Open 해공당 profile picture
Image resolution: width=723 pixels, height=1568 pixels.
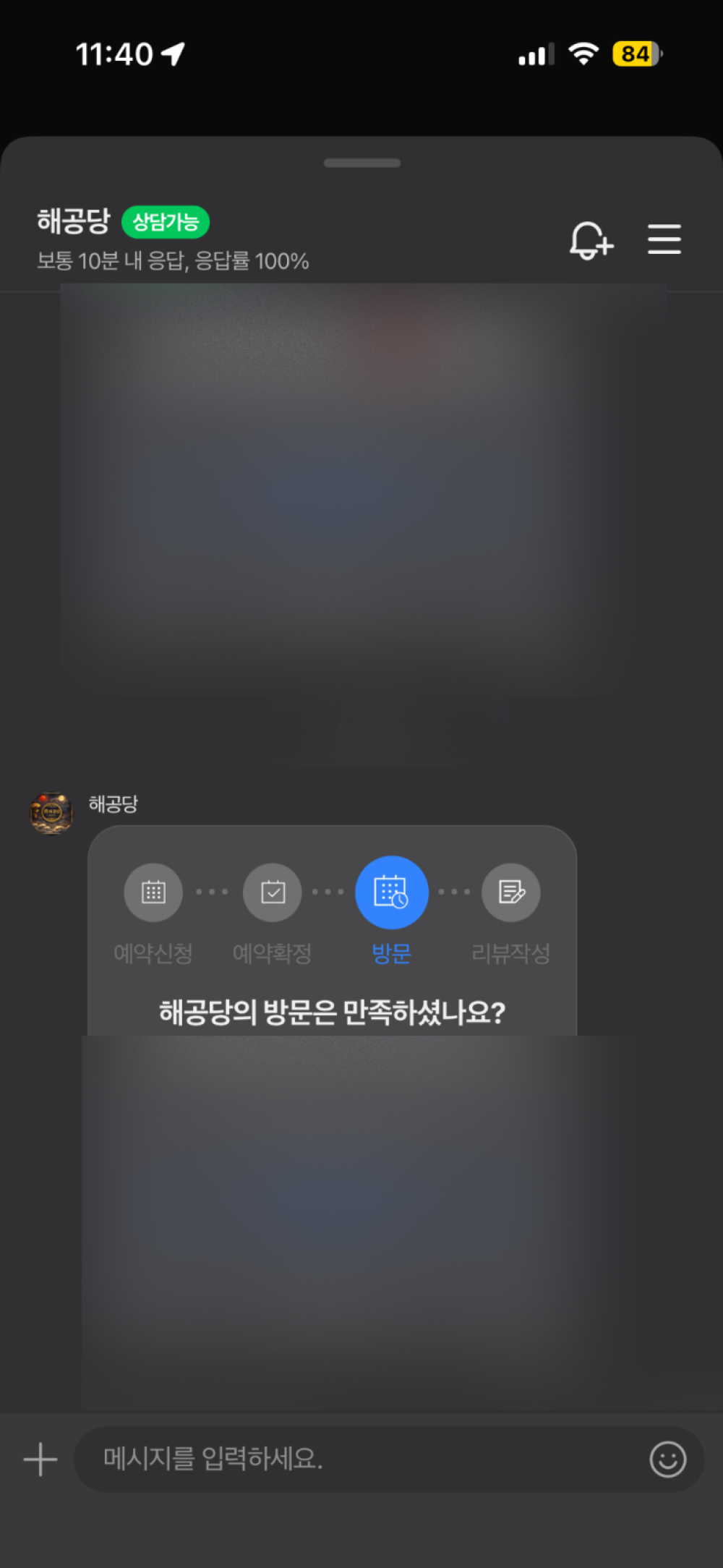[x=51, y=813]
